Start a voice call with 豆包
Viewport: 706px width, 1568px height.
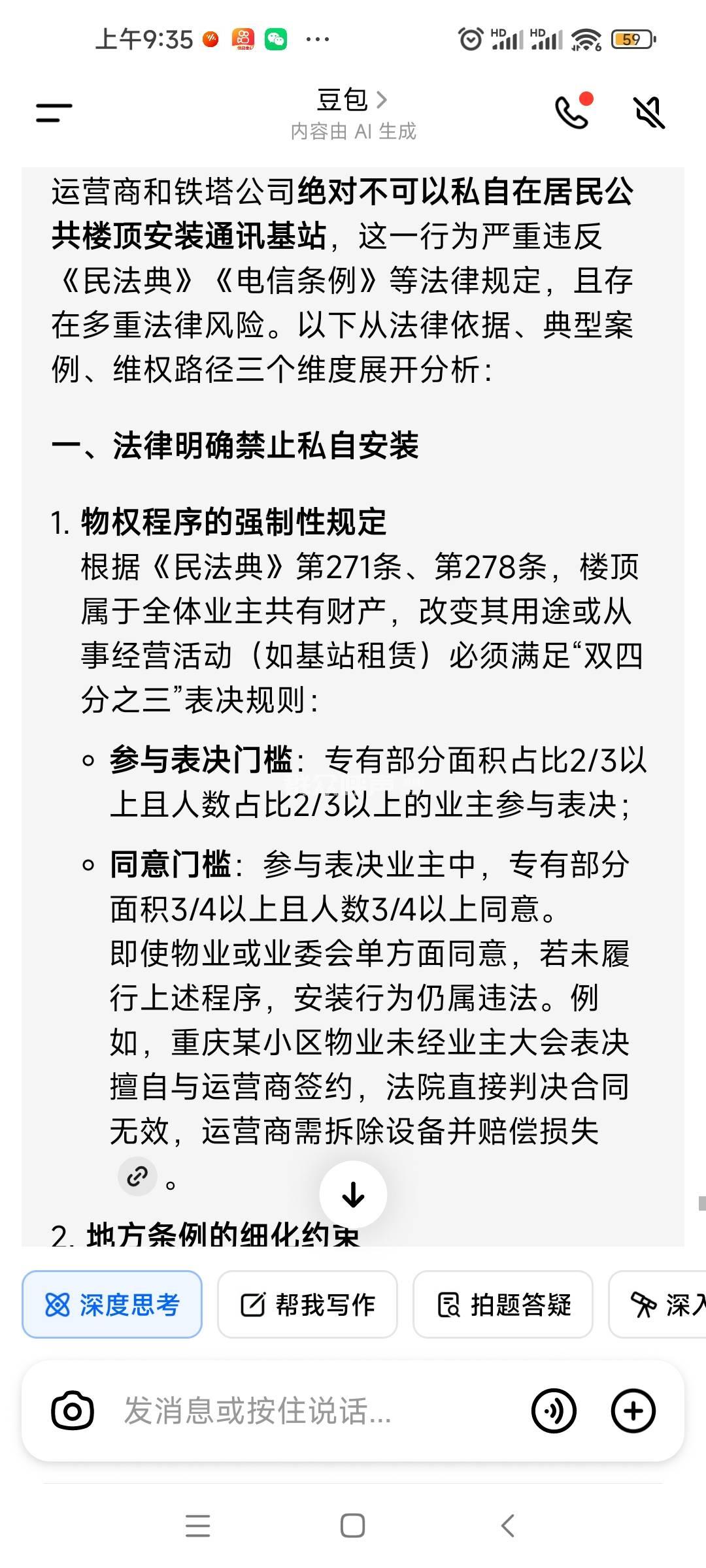tap(572, 112)
